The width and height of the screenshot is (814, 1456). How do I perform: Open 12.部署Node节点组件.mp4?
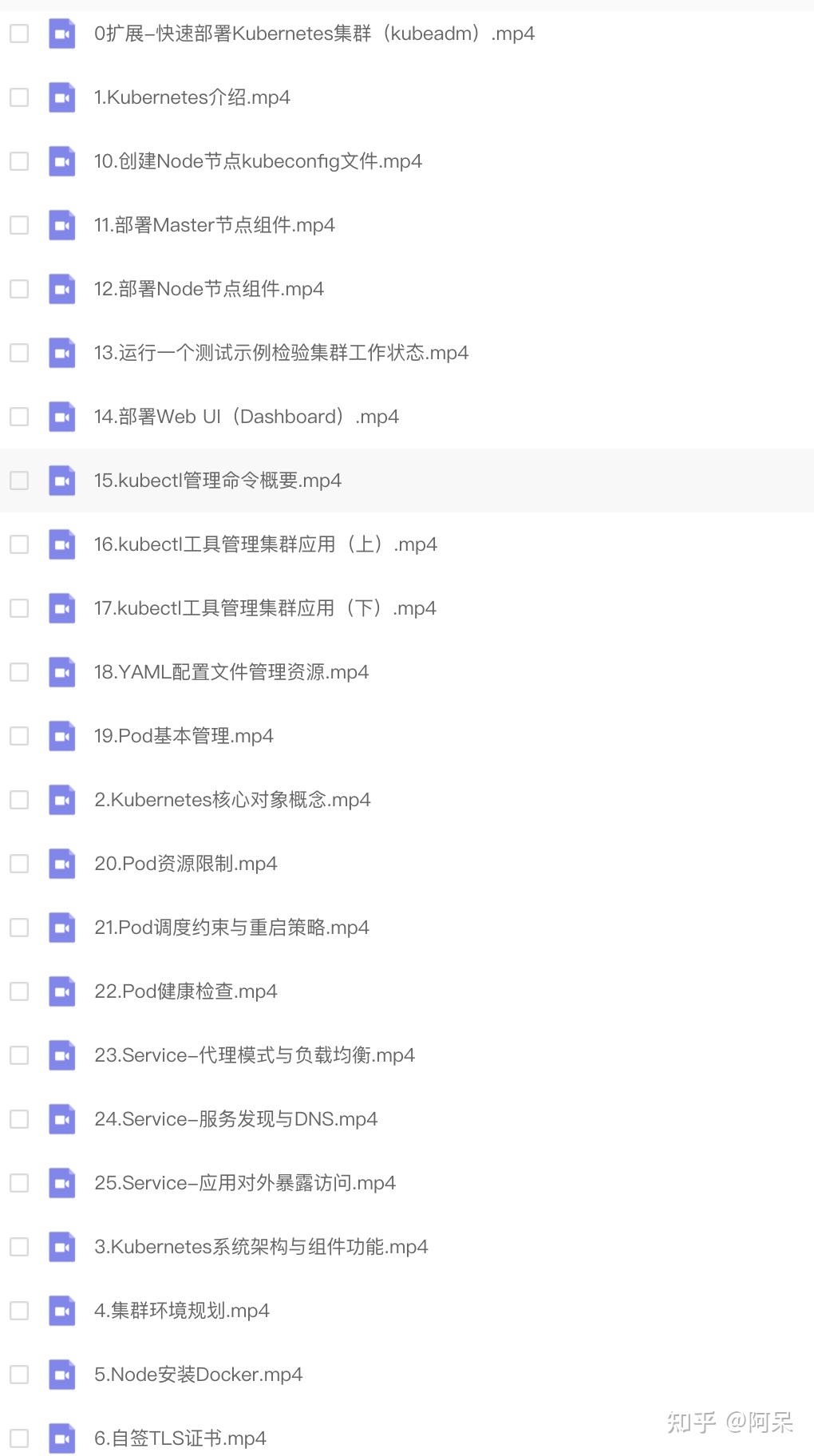[x=208, y=289]
